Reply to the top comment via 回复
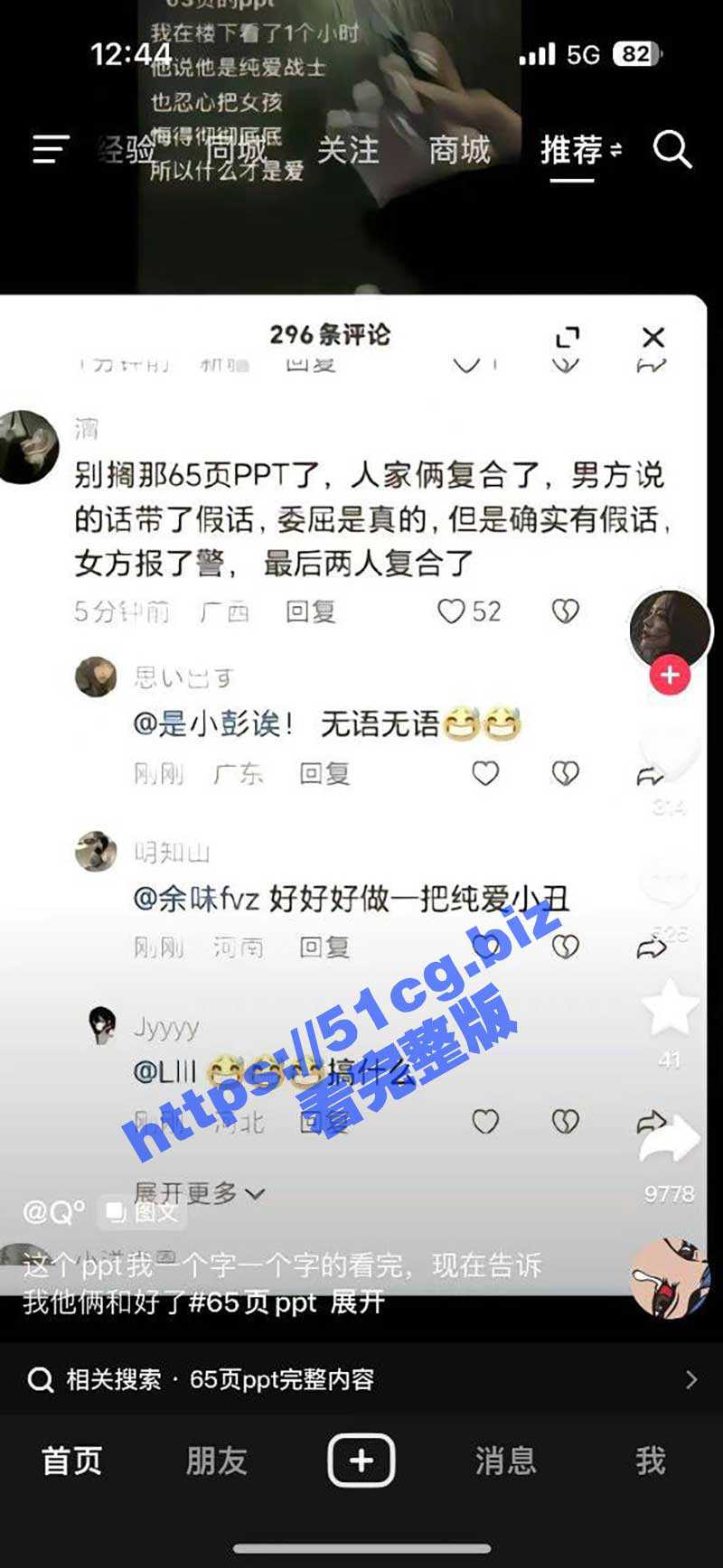 [x=312, y=611]
